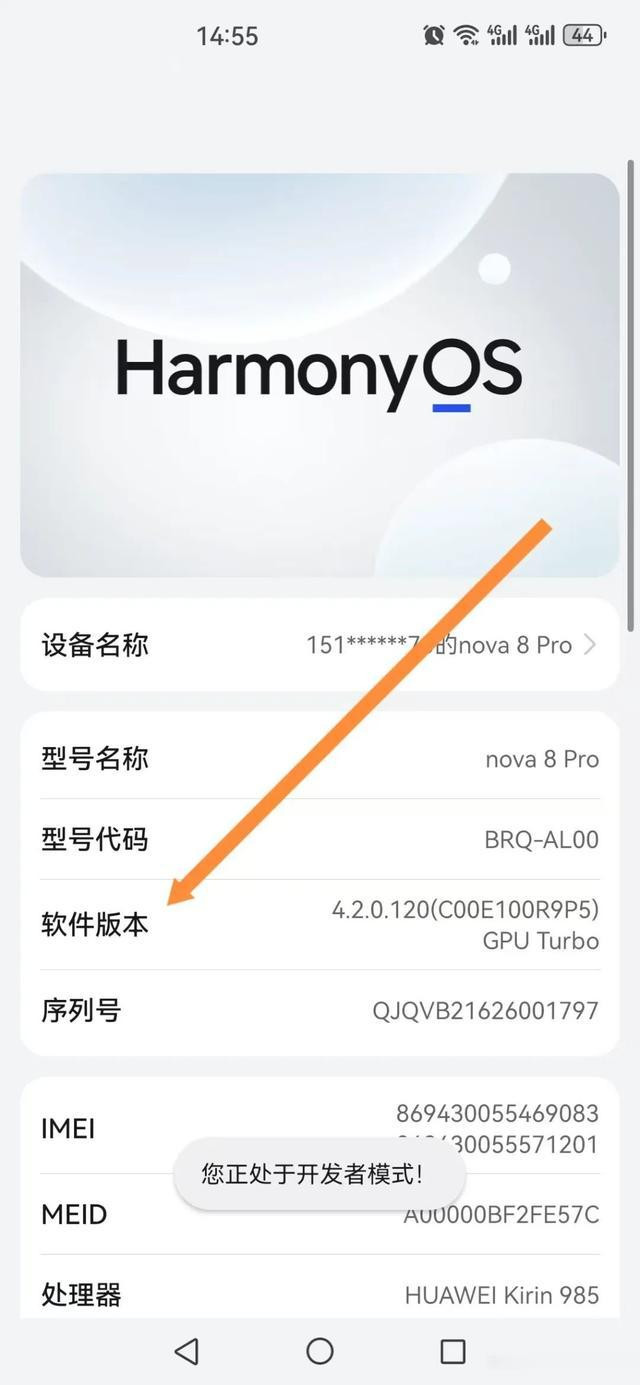Return to the home screen via circle button
This screenshot has height=1385, width=640.
pyautogui.click(x=320, y=1351)
